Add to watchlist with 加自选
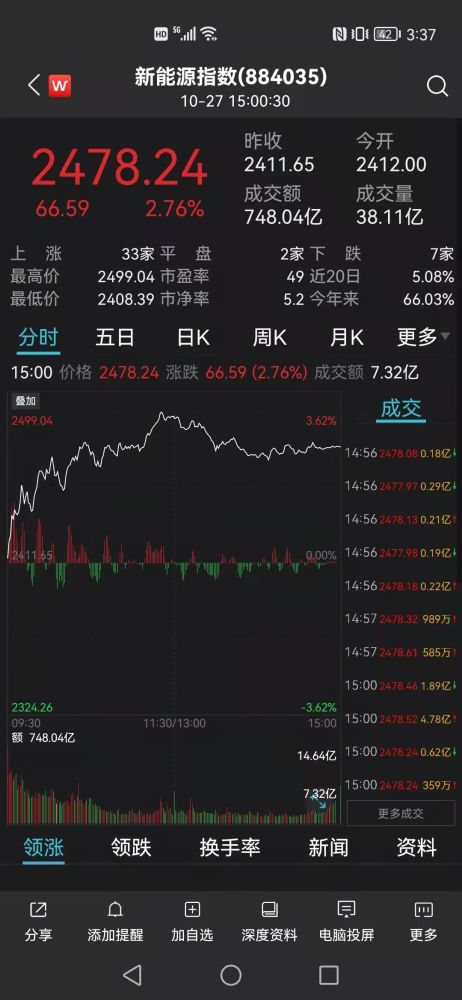The image size is (462, 1000). coord(192,922)
